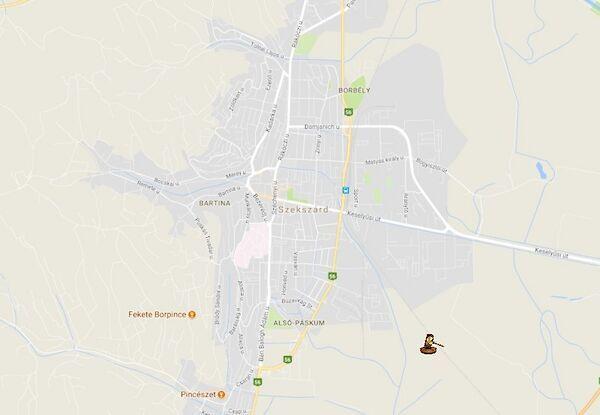Tap the character marker on the map
Image resolution: width=600 pixels, height=415 pixels.
[429, 346]
